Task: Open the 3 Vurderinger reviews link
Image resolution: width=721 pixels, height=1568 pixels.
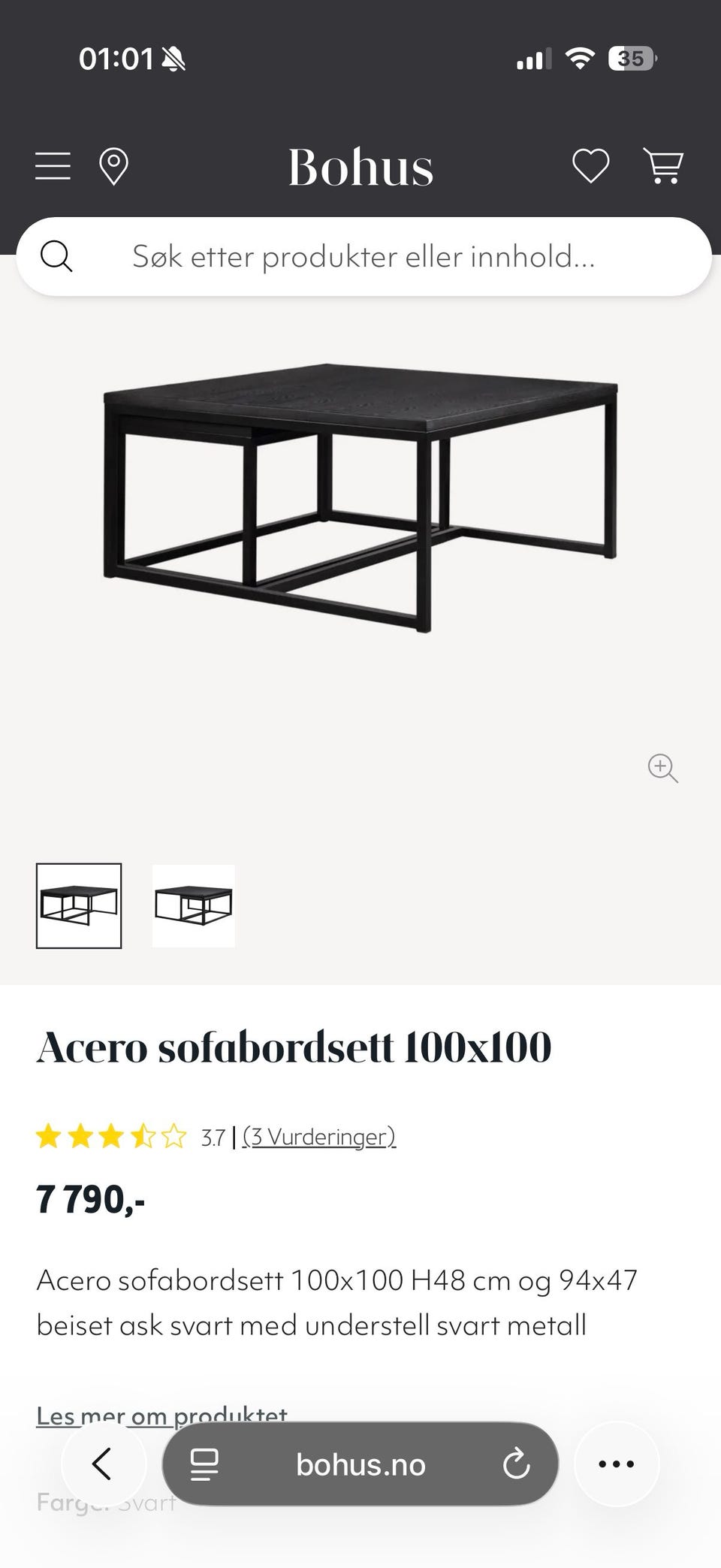Action: (318, 1137)
